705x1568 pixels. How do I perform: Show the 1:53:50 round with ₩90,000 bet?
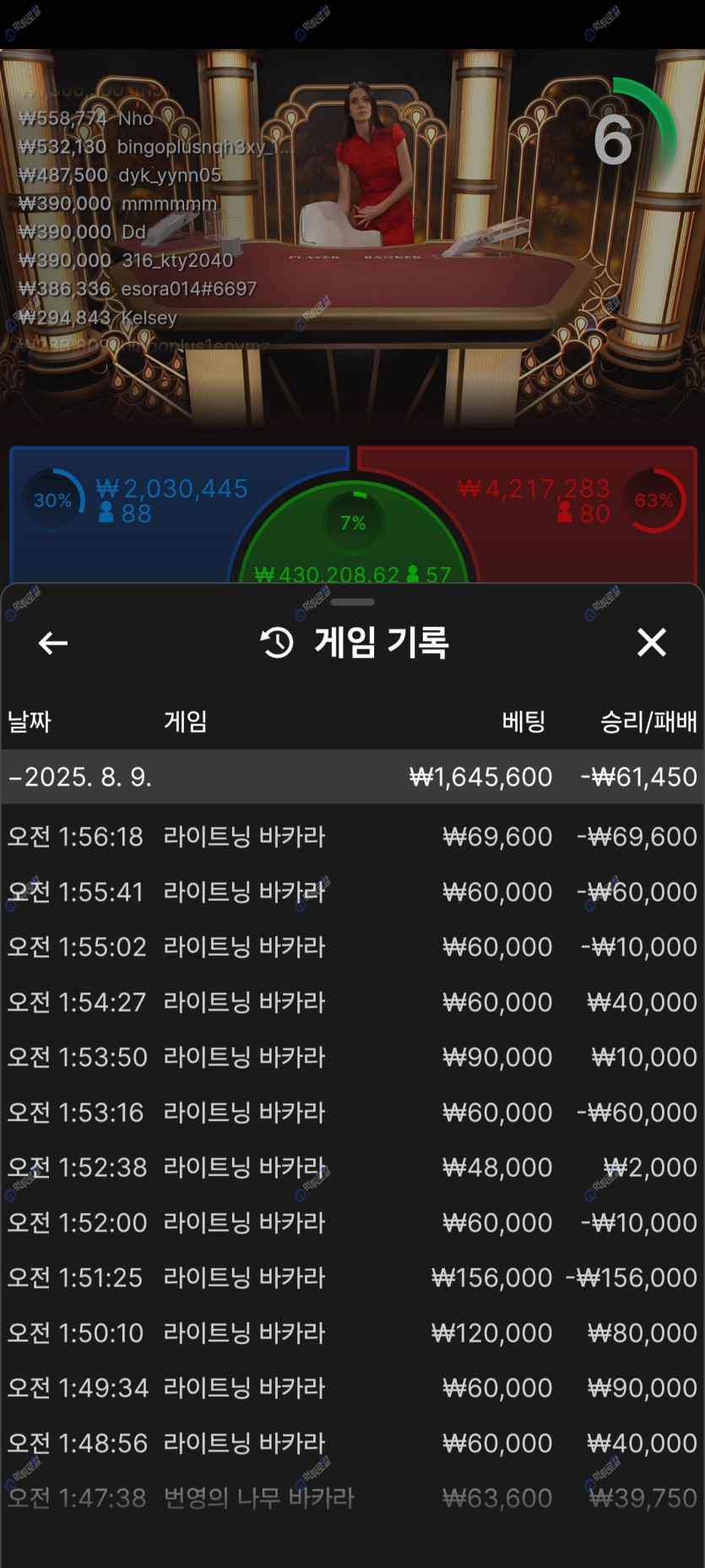pos(352,1057)
